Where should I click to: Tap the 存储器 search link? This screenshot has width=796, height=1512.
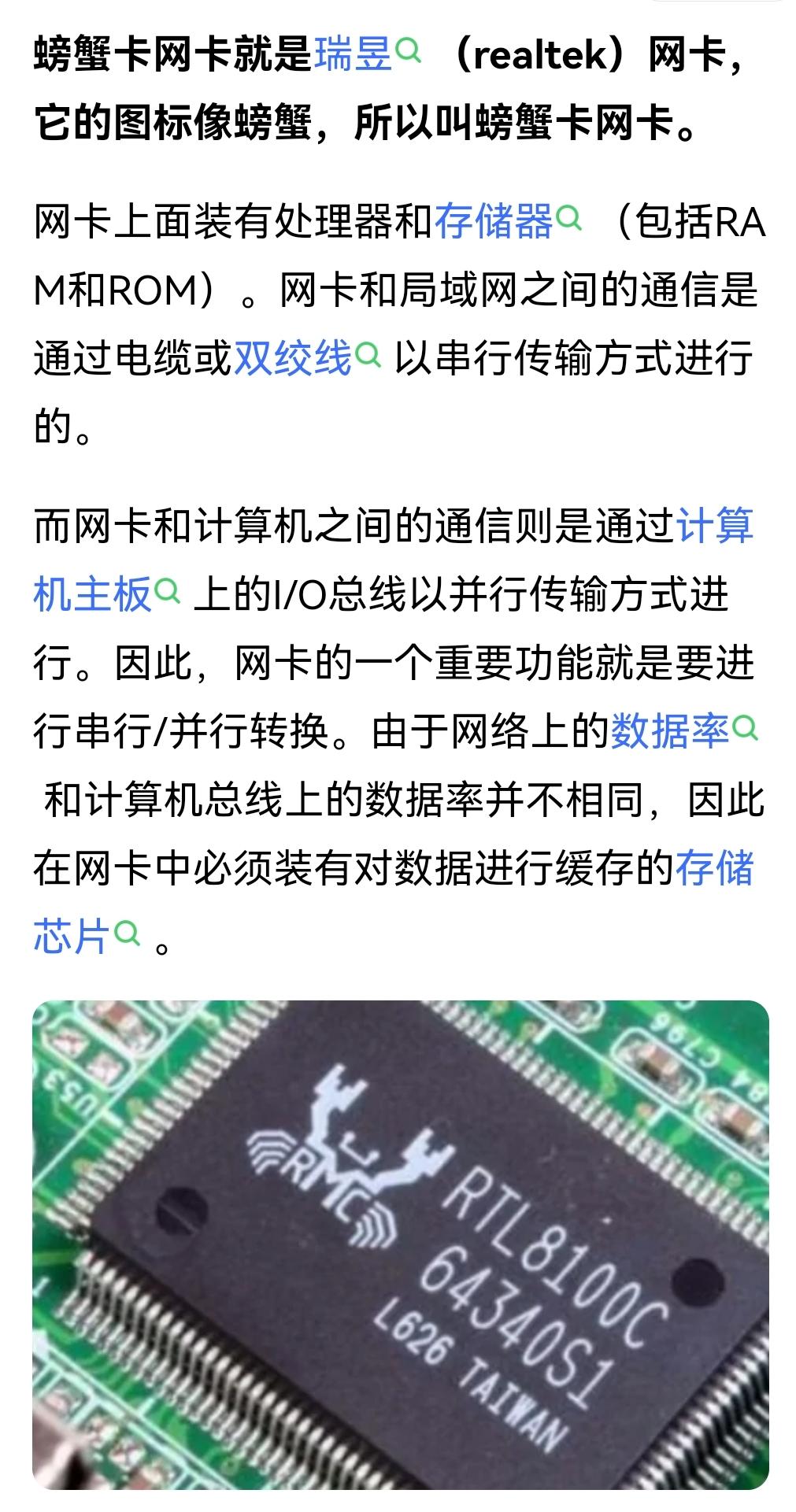[x=494, y=221]
